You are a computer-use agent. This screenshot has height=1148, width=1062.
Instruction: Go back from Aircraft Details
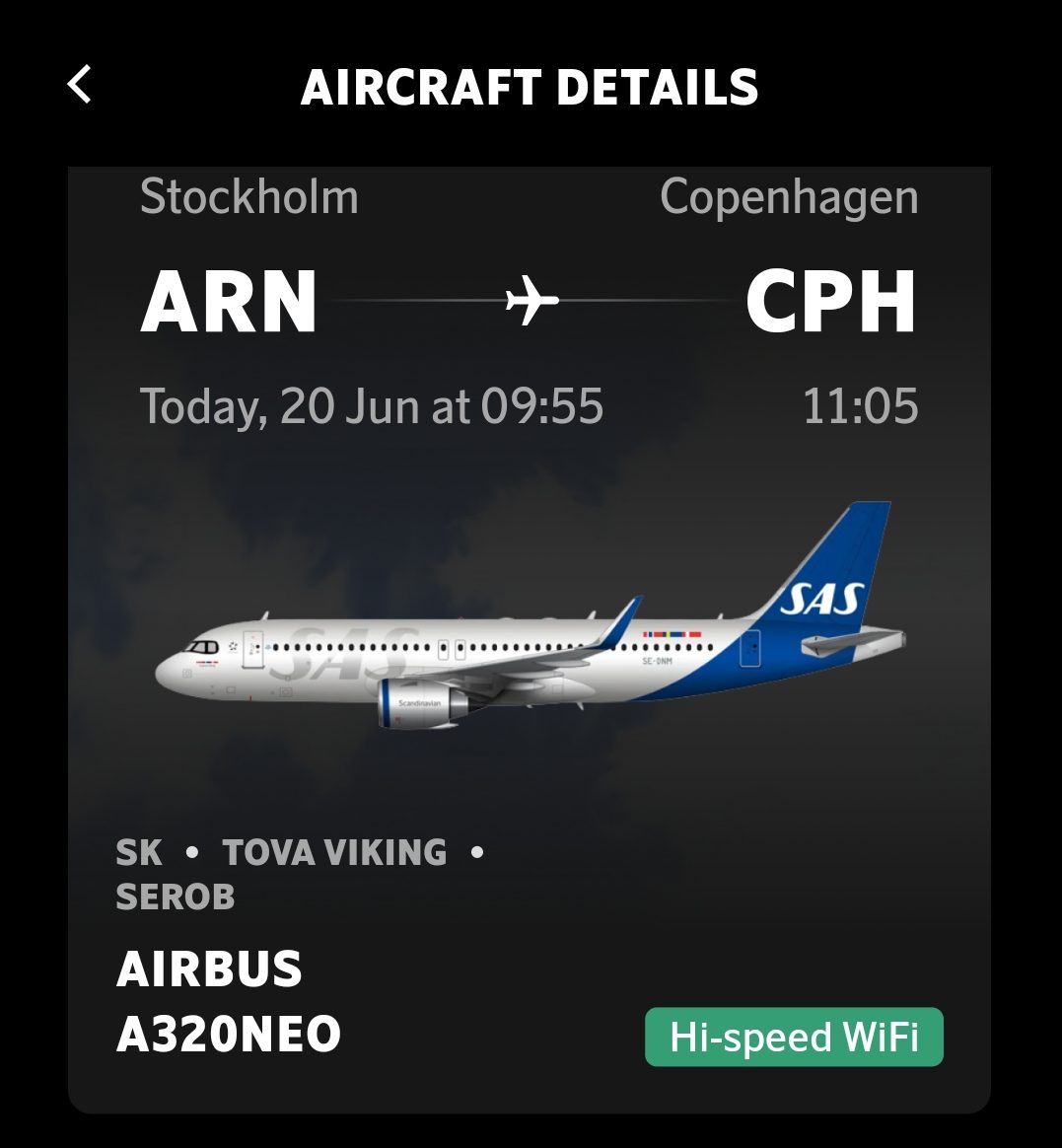(x=80, y=85)
